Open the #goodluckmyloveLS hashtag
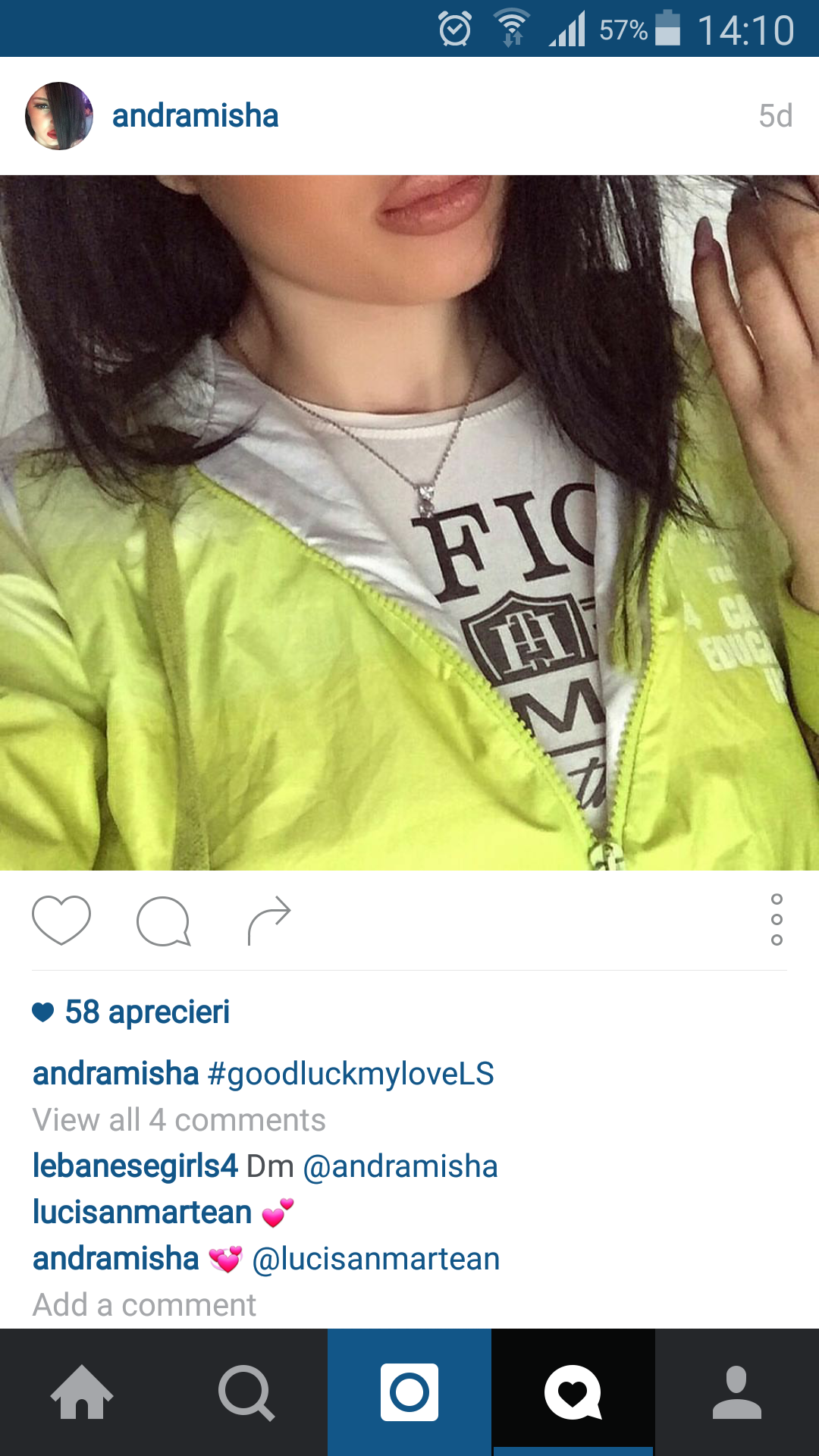 pos(350,1074)
